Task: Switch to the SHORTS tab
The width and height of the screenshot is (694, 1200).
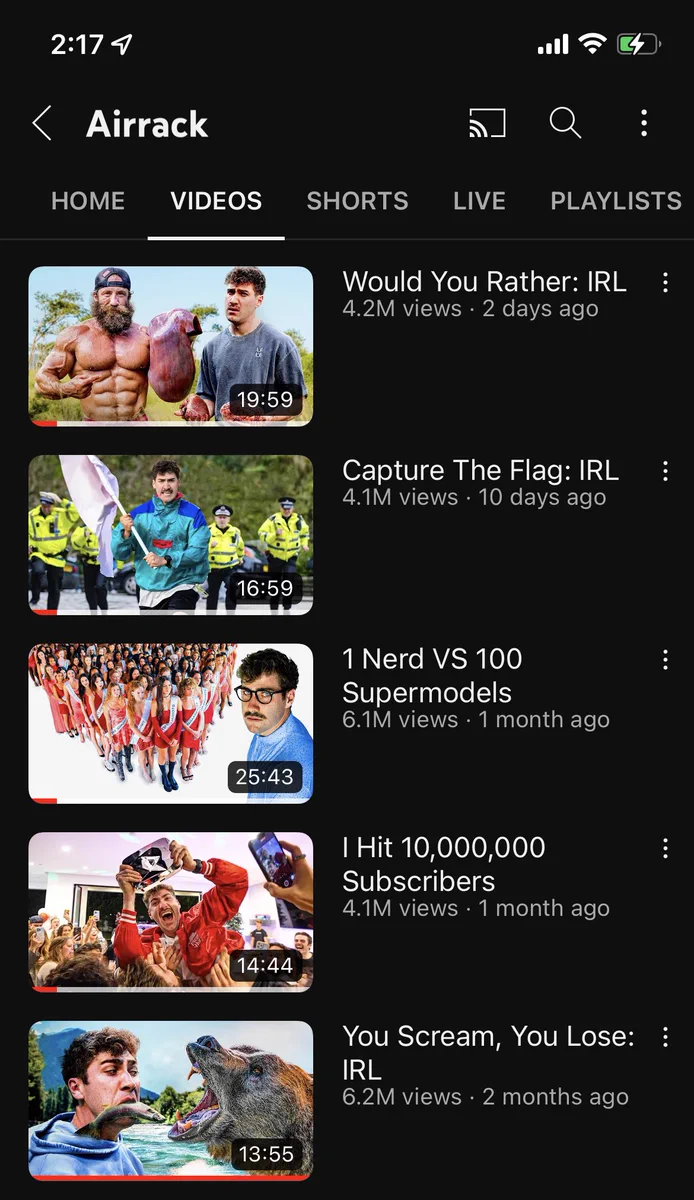Action: click(357, 201)
